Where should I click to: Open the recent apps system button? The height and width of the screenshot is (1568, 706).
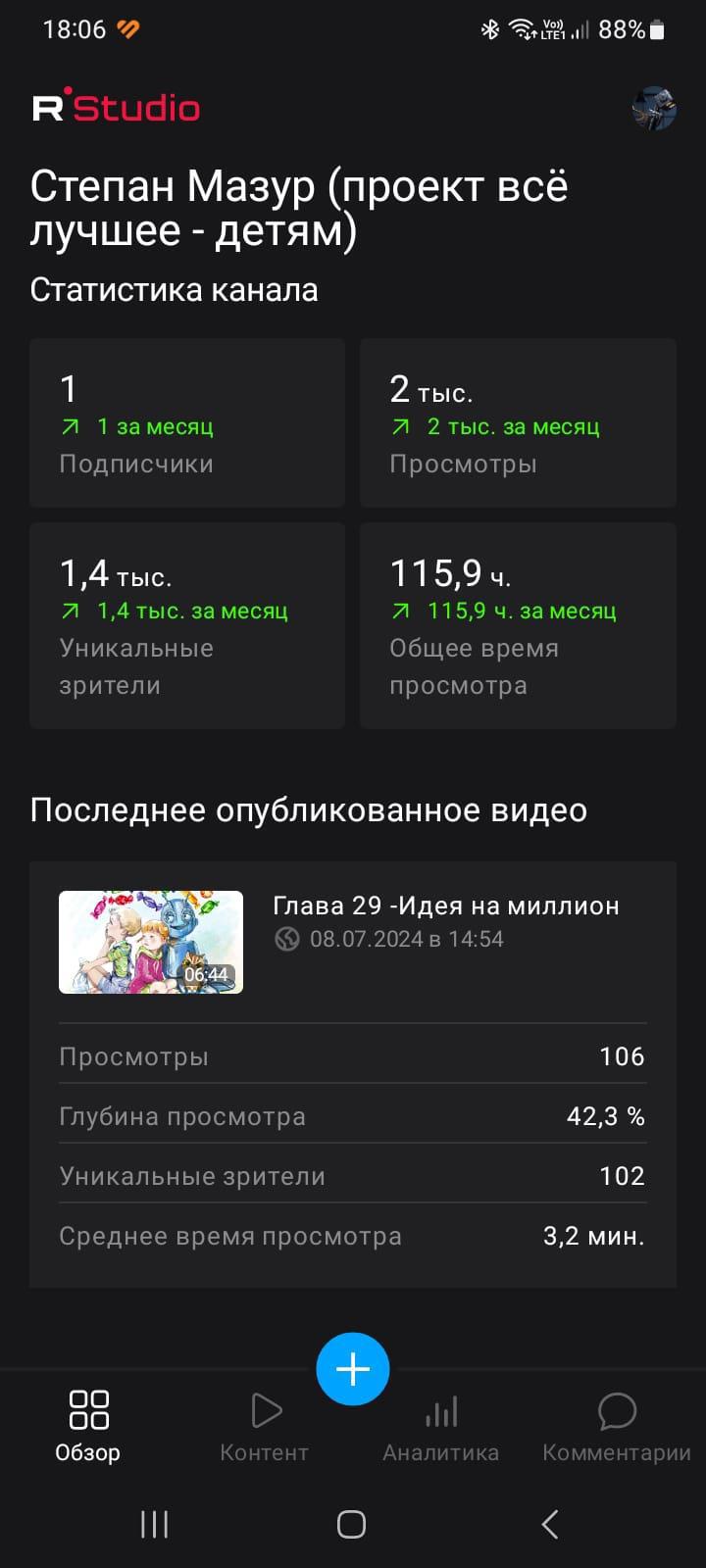coord(154,1524)
